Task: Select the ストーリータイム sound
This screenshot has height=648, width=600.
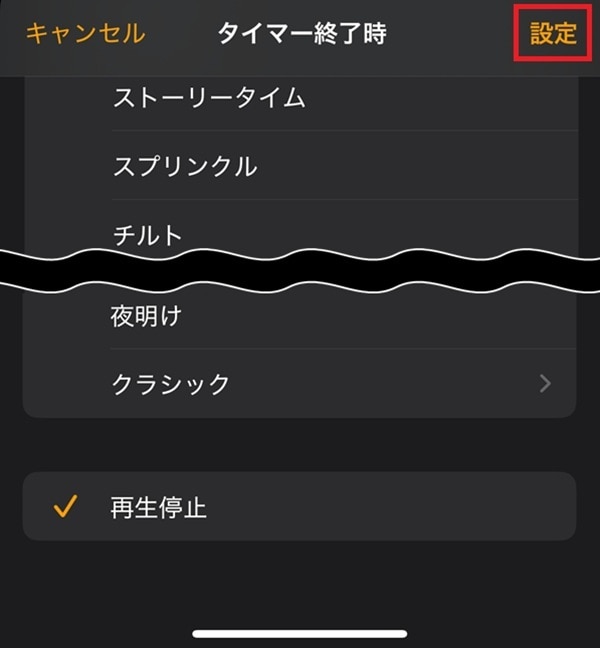Action: click(x=300, y=98)
